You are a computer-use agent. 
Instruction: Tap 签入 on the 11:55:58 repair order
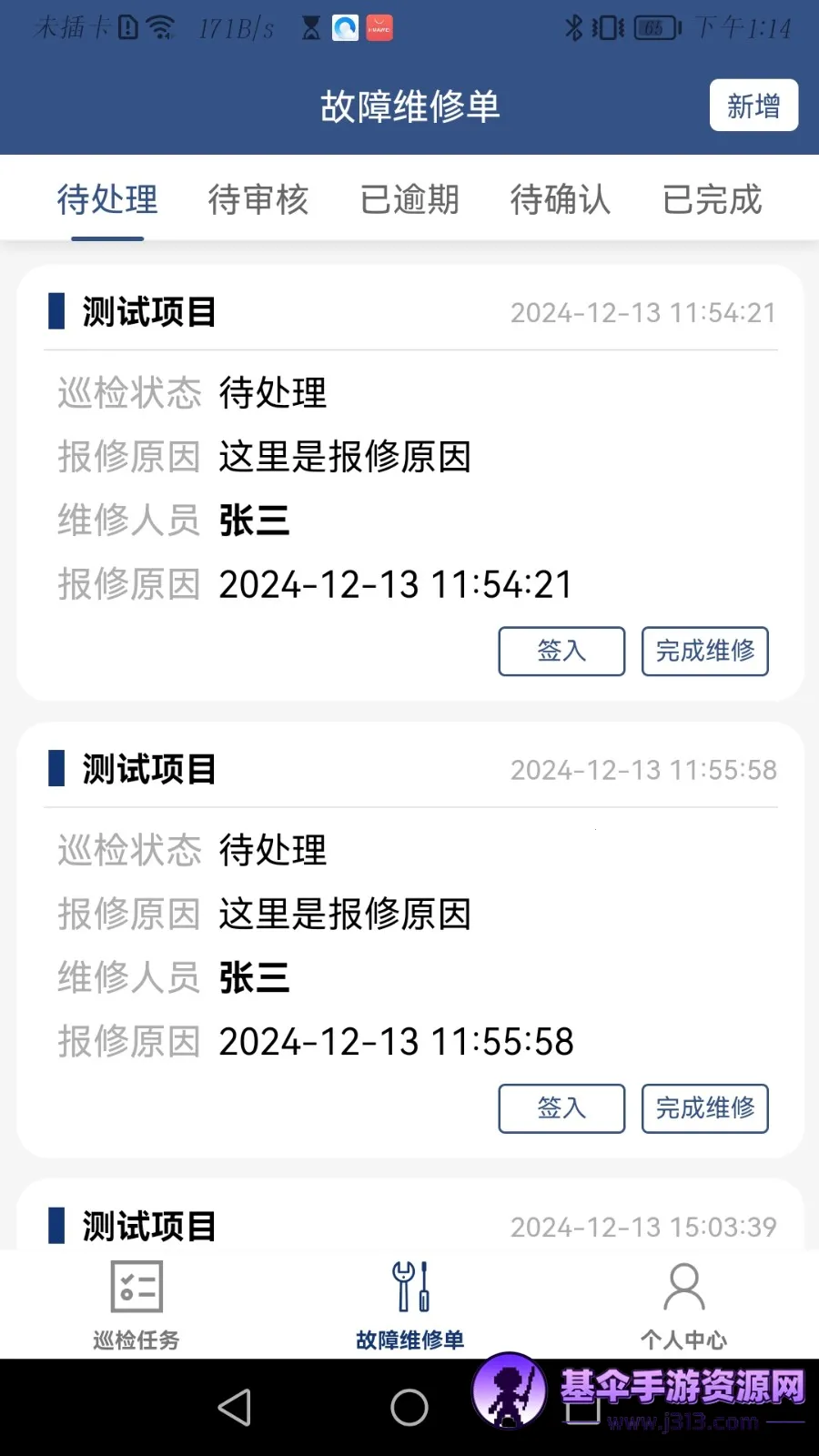(x=561, y=1108)
